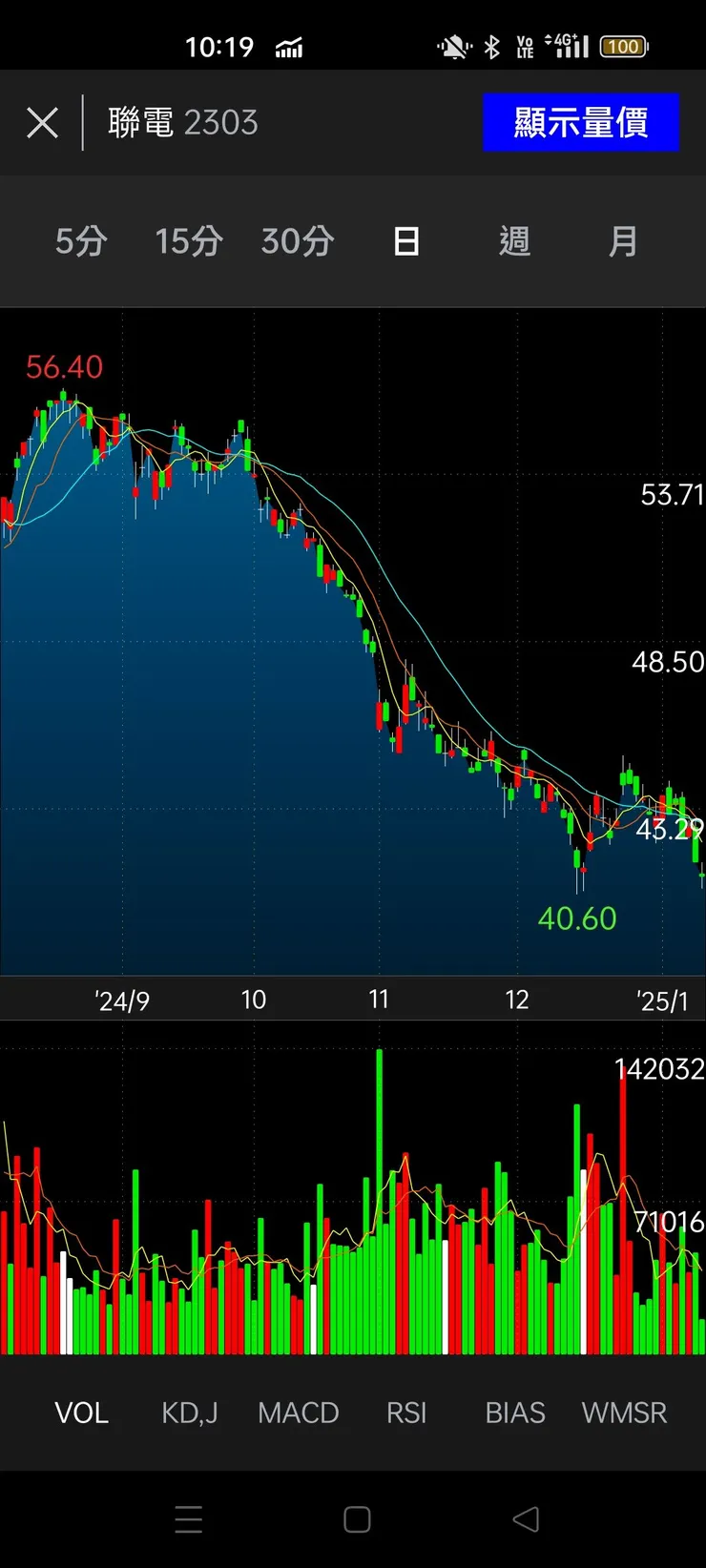Select the 日 daily chart tab
This screenshot has width=706, height=1568.
click(x=406, y=241)
